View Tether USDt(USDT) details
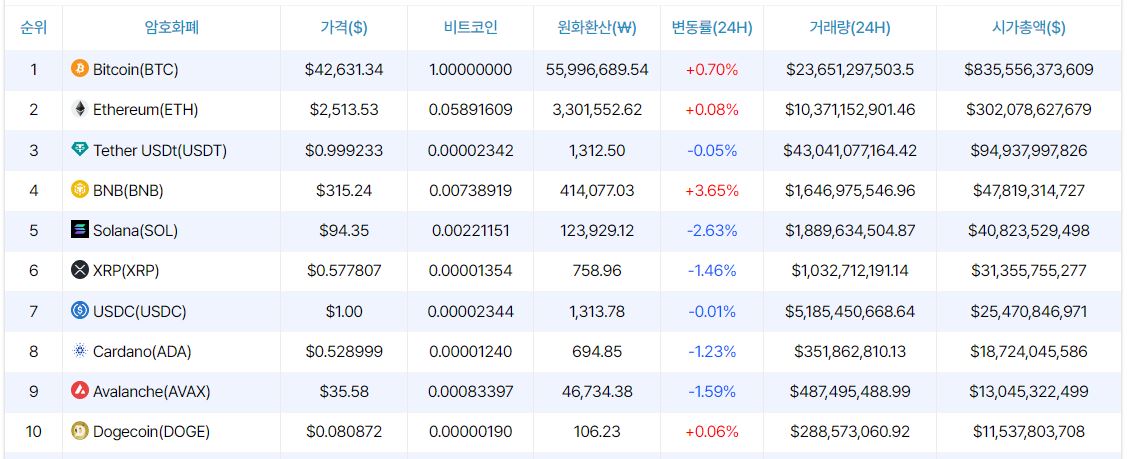Viewport: 1127px width, 459px height. [x=160, y=151]
